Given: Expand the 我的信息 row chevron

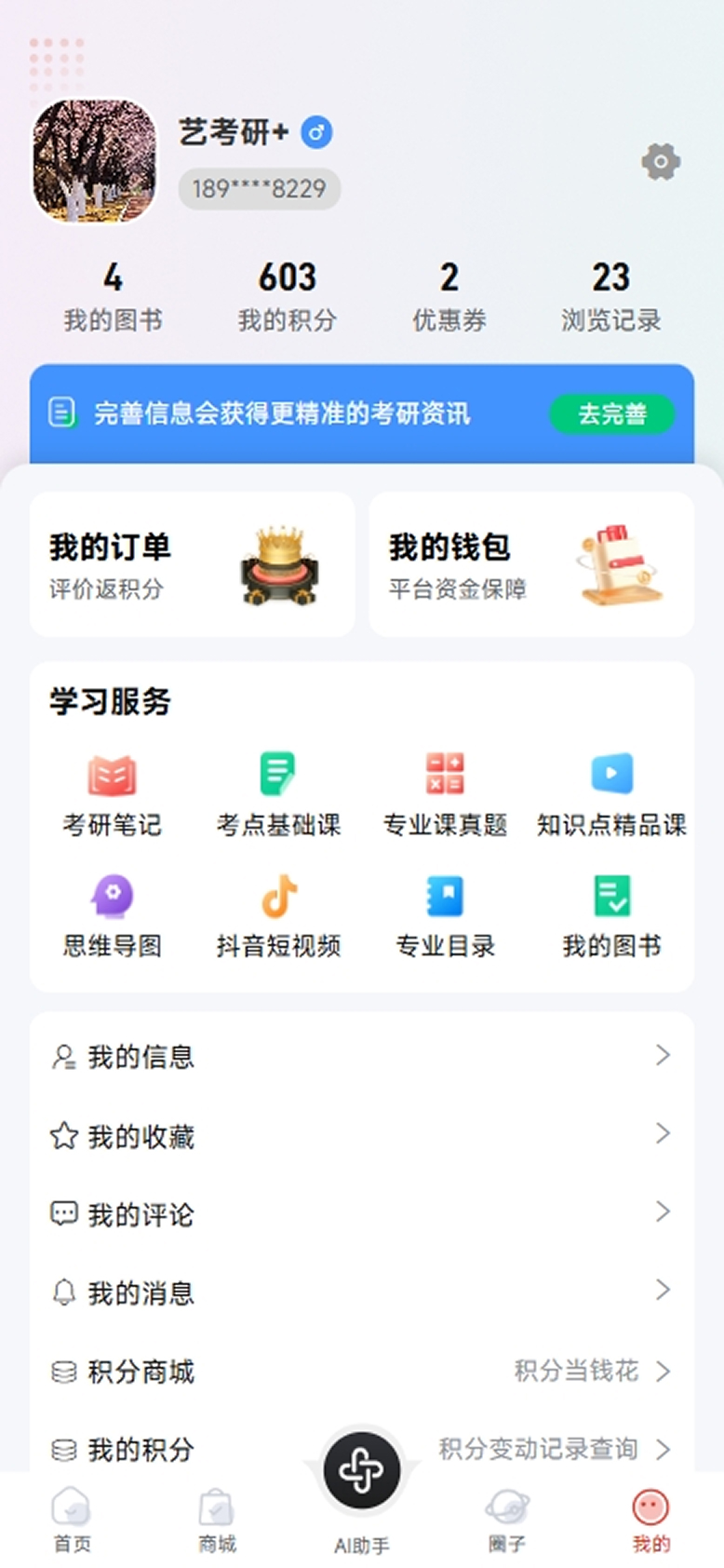Looking at the screenshot, I should 664,1056.
